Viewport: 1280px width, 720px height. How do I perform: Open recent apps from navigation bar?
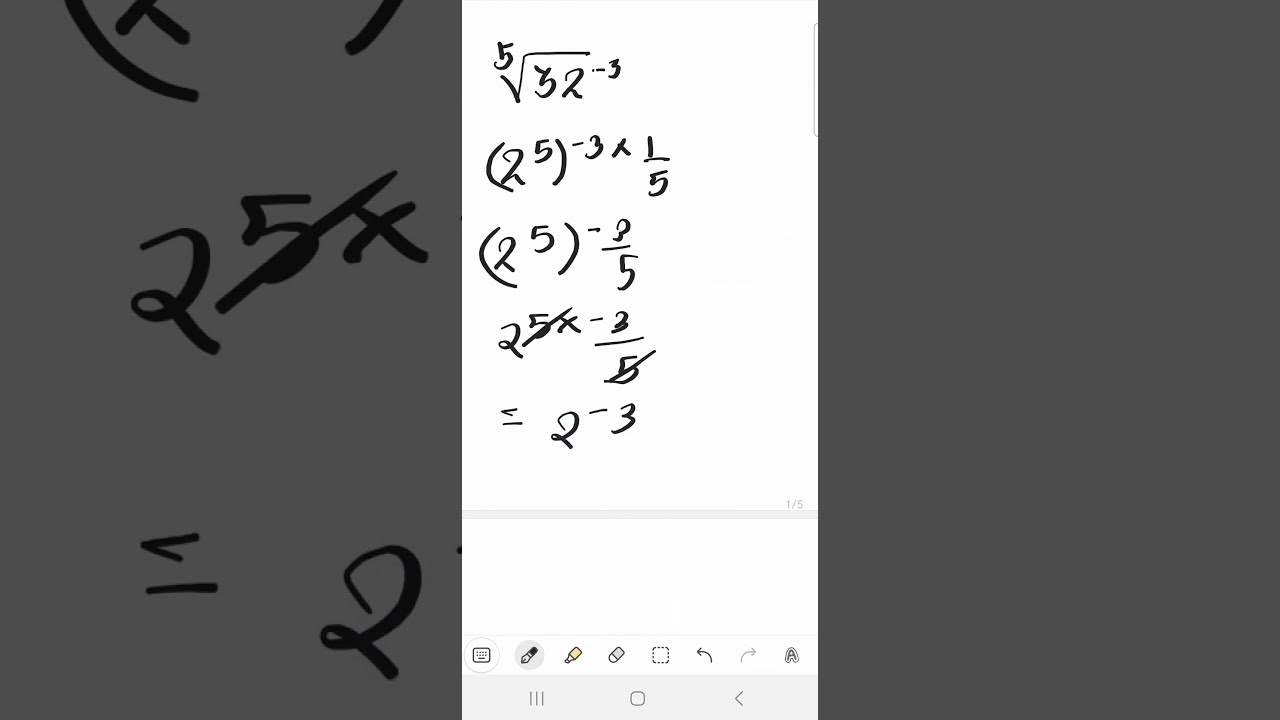pyautogui.click(x=537, y=699)
